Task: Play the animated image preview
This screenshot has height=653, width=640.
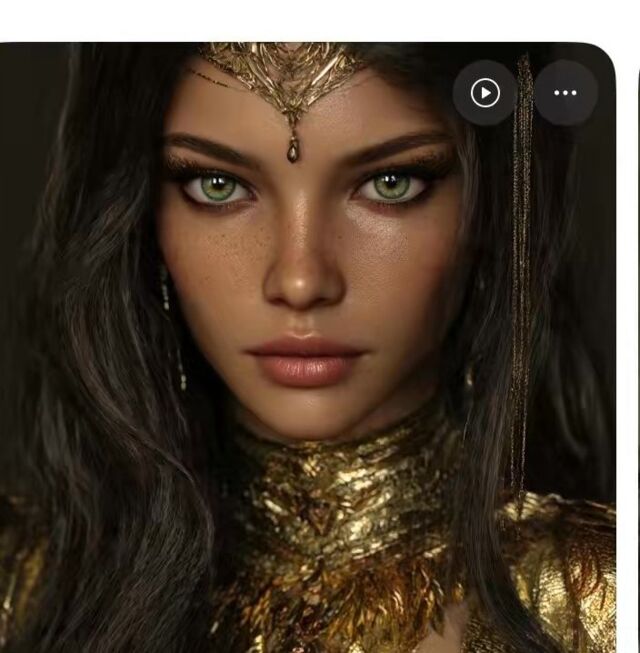Action: (485, 93)
